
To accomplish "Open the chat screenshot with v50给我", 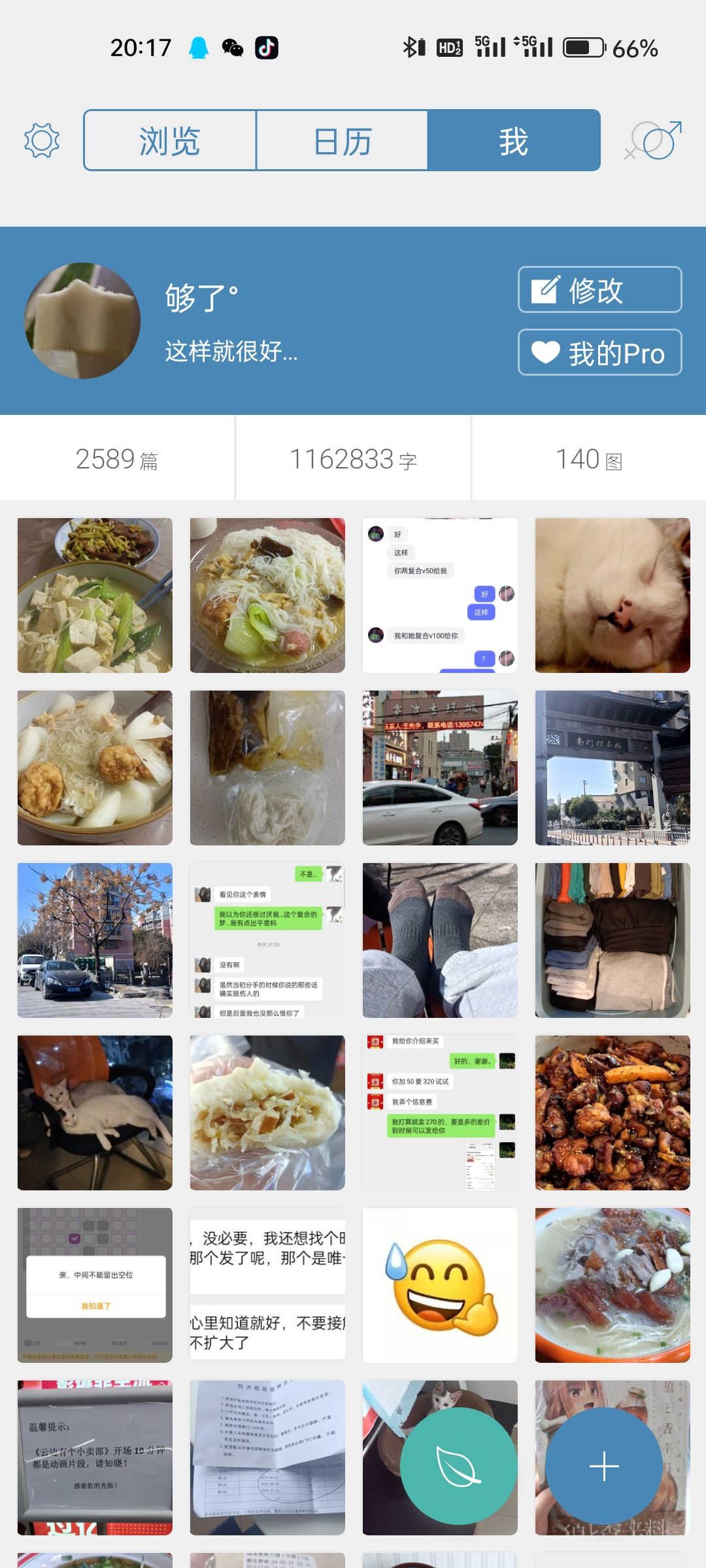I will click(x=440, y=595).
